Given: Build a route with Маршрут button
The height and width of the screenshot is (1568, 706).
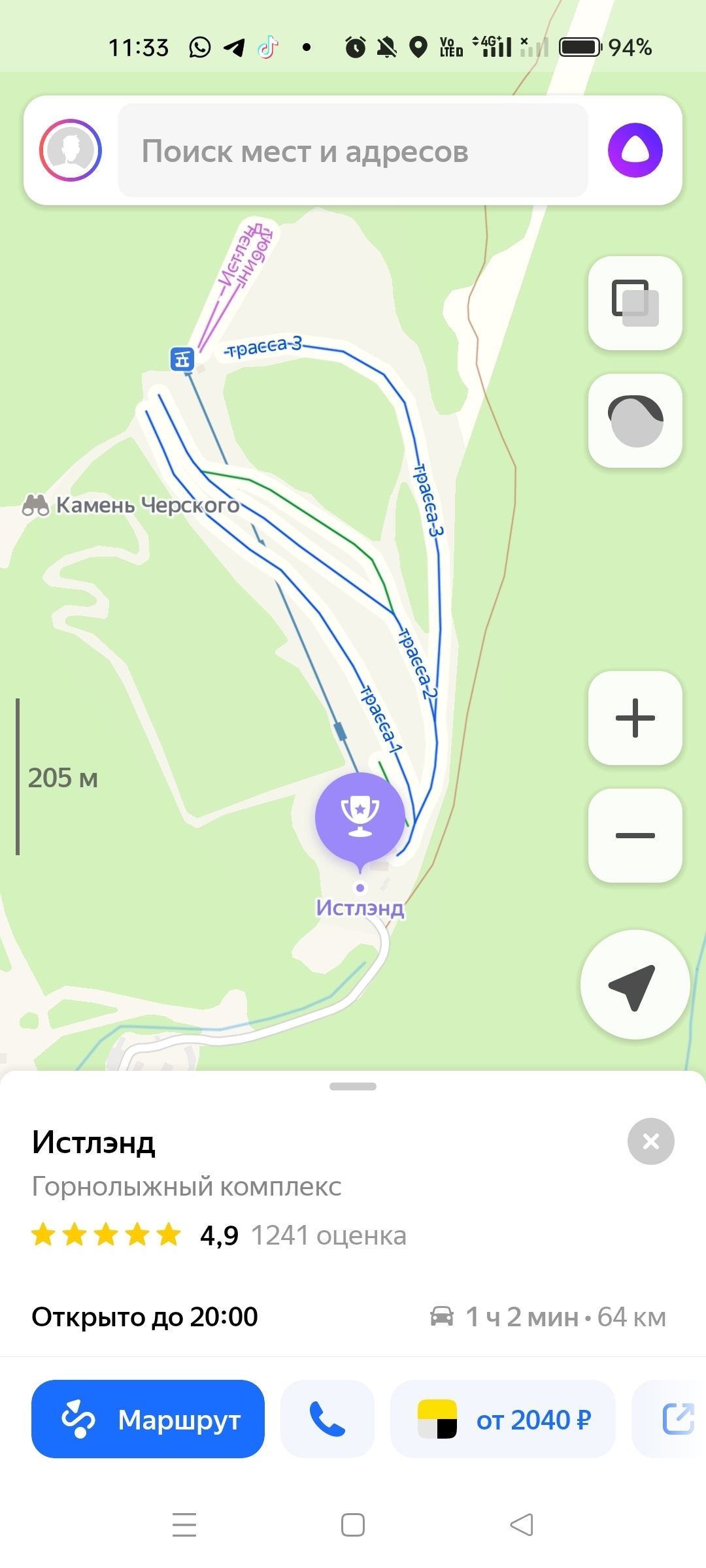Looking at the screenshot, I should coord(148,1419).
